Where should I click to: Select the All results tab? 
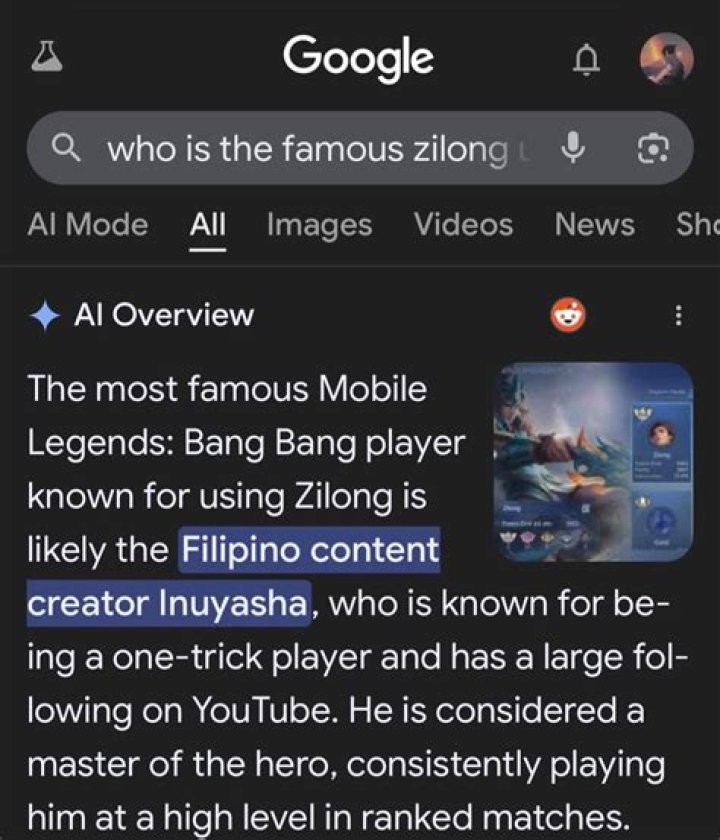point(208,224)
